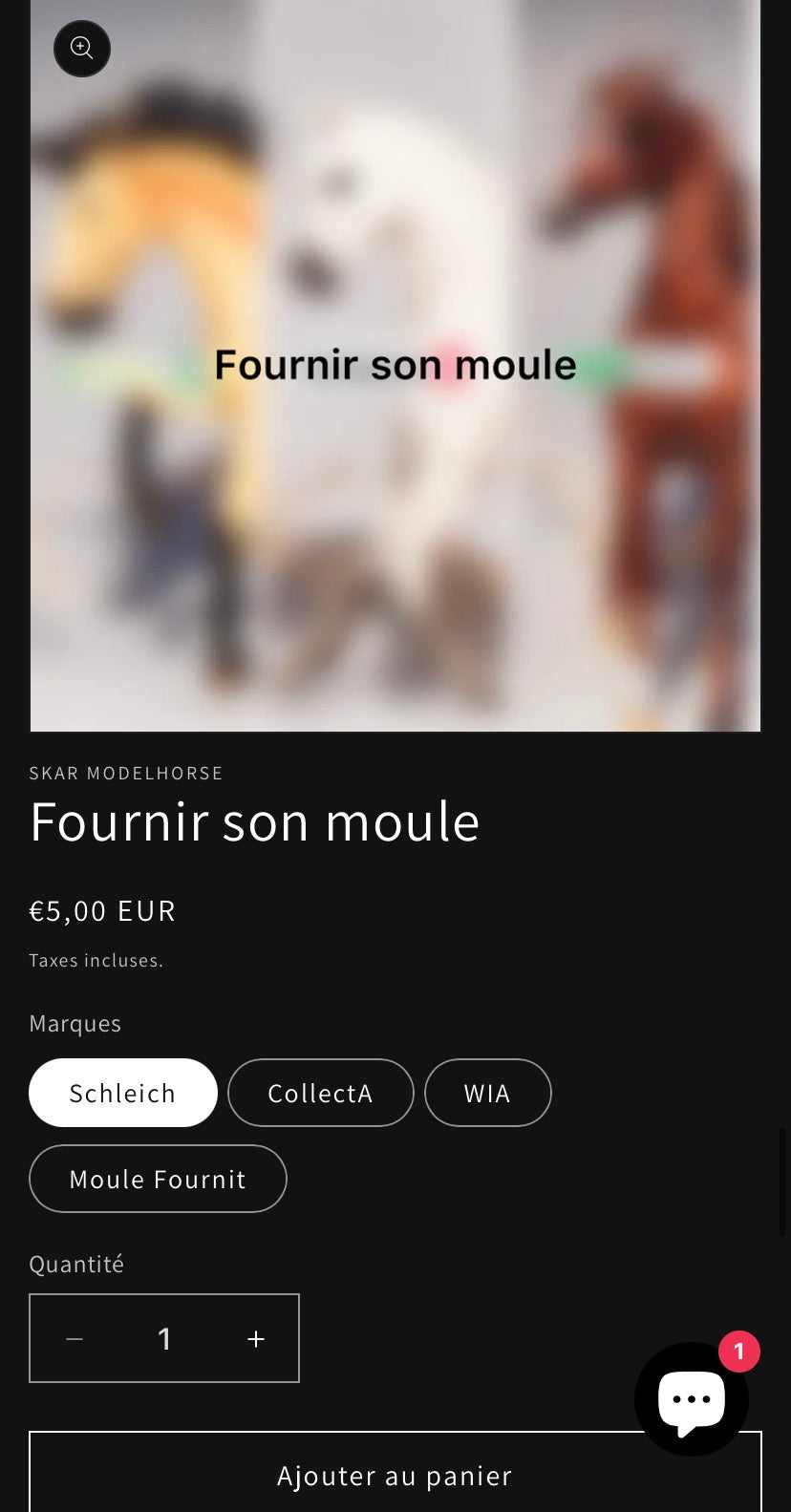The width and height of the screenshot is (791, 1512).
Task: Zoom the product image with magnifier icon
Action: tap(82, 49)
